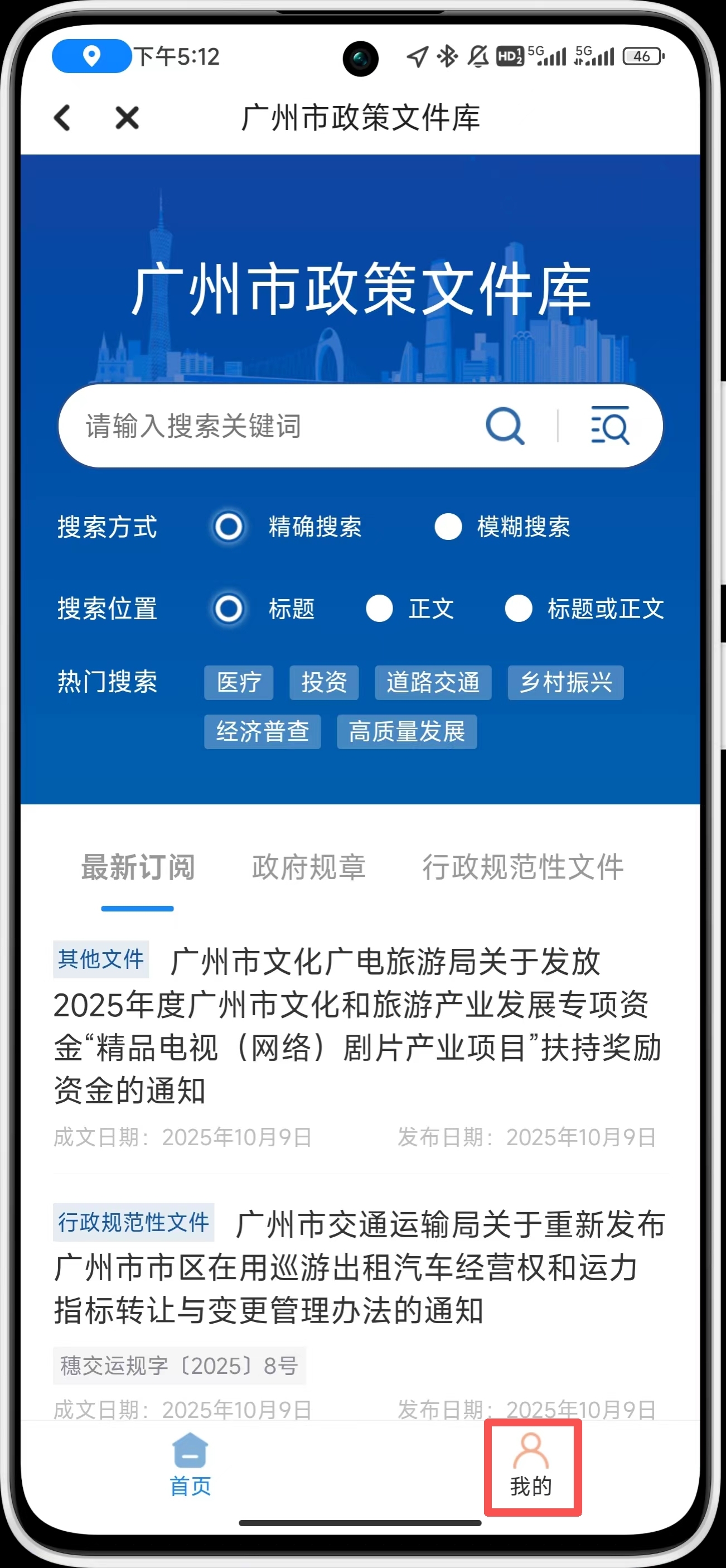Go back with the left arrow
Image resolution: width=726 pixels, height=1568 pixels.
62,118
